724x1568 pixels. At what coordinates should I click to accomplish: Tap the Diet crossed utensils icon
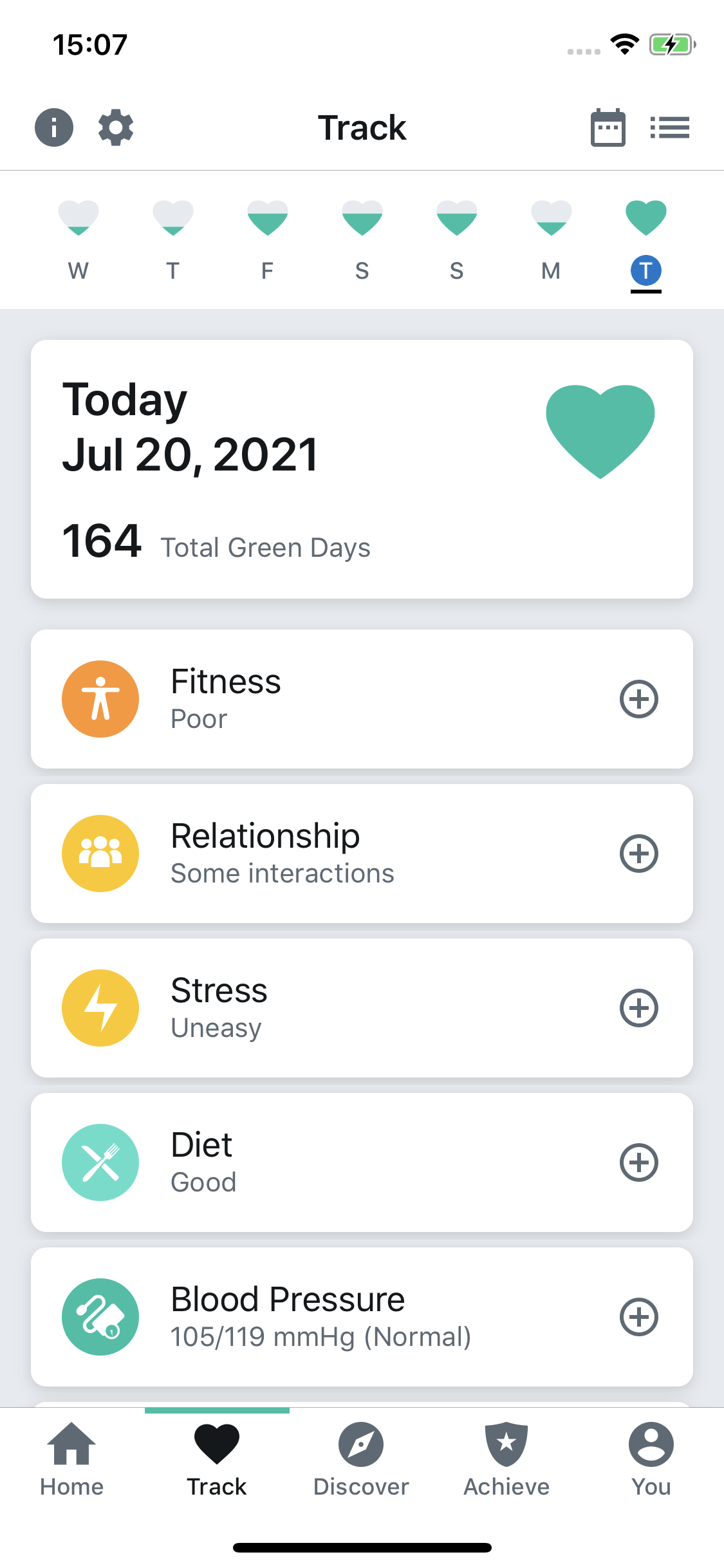[x=100, y=1162]
